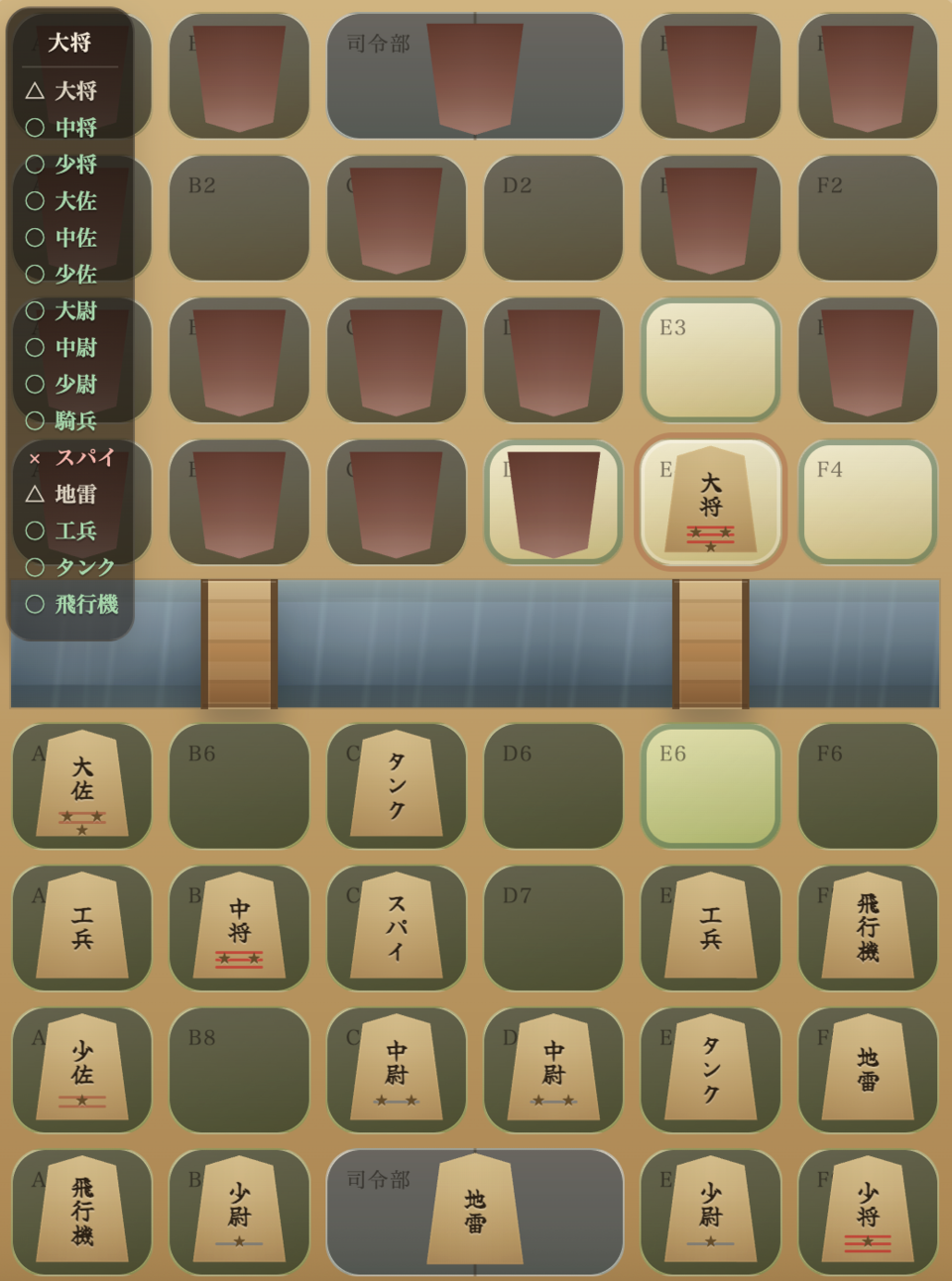
Task: Attack the highlighted enemy piece on D4
Action: pos(553,502)
